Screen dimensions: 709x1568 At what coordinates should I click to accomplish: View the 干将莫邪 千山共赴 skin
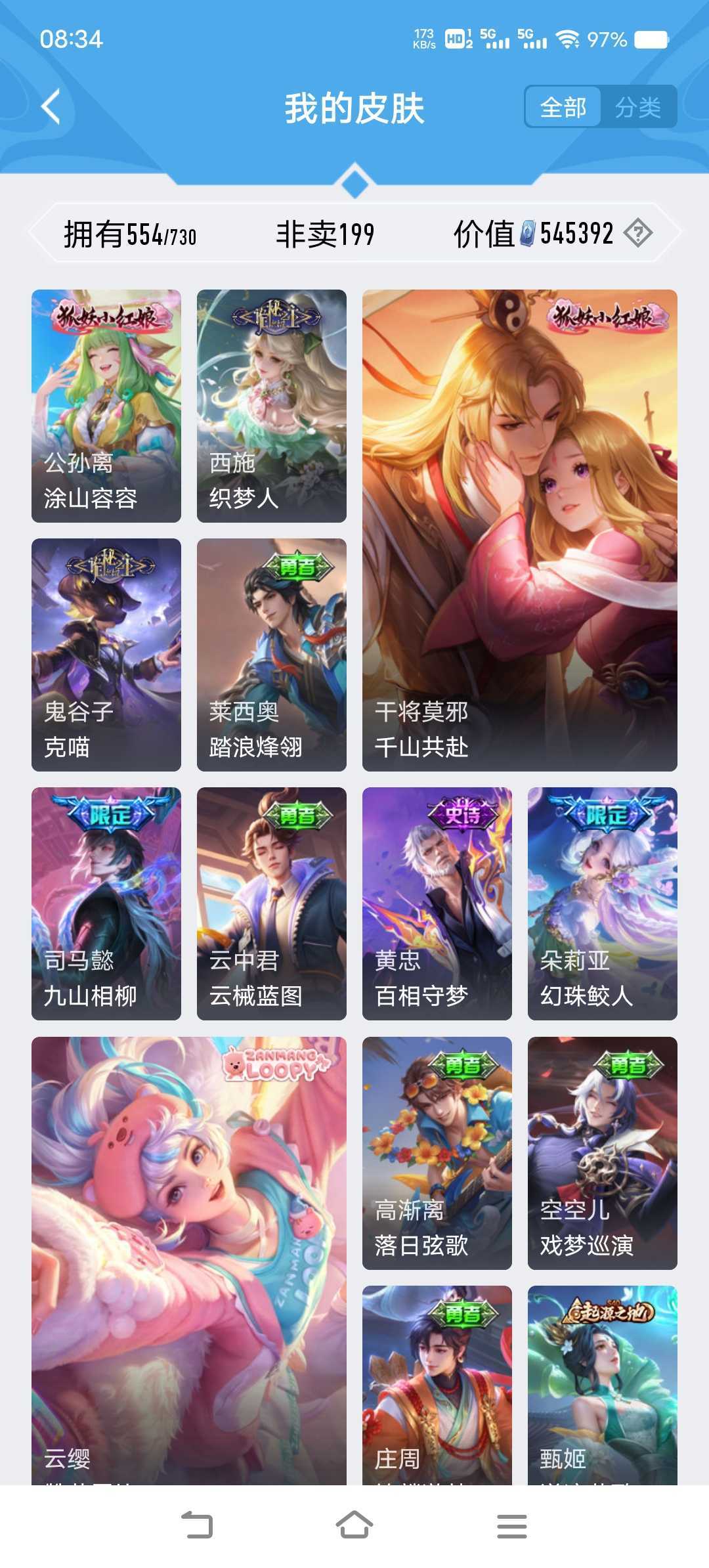(520, 531)
